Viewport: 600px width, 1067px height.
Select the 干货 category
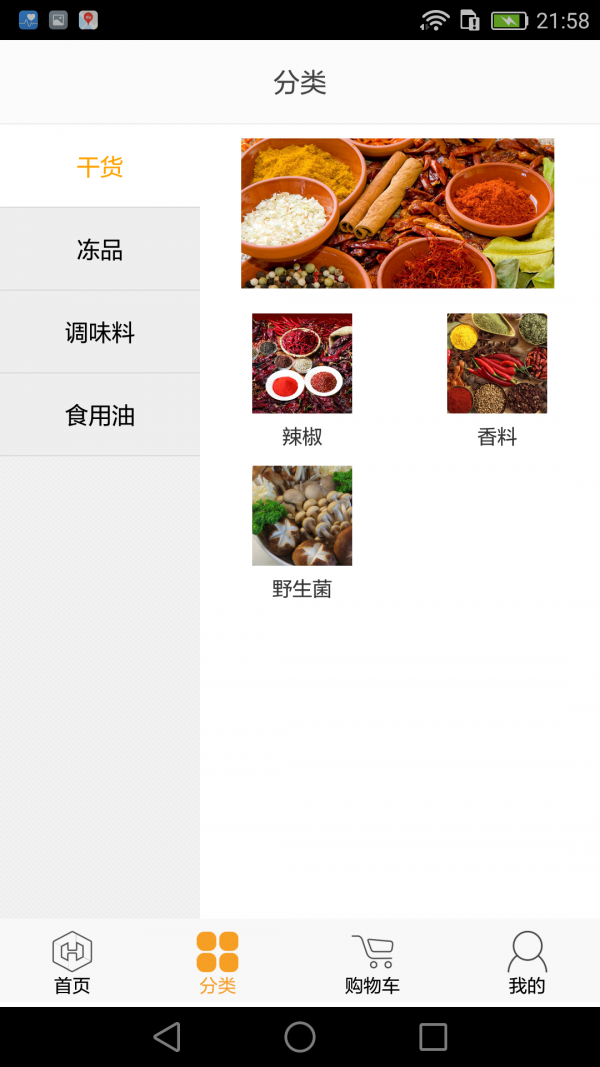pos(100,167)
